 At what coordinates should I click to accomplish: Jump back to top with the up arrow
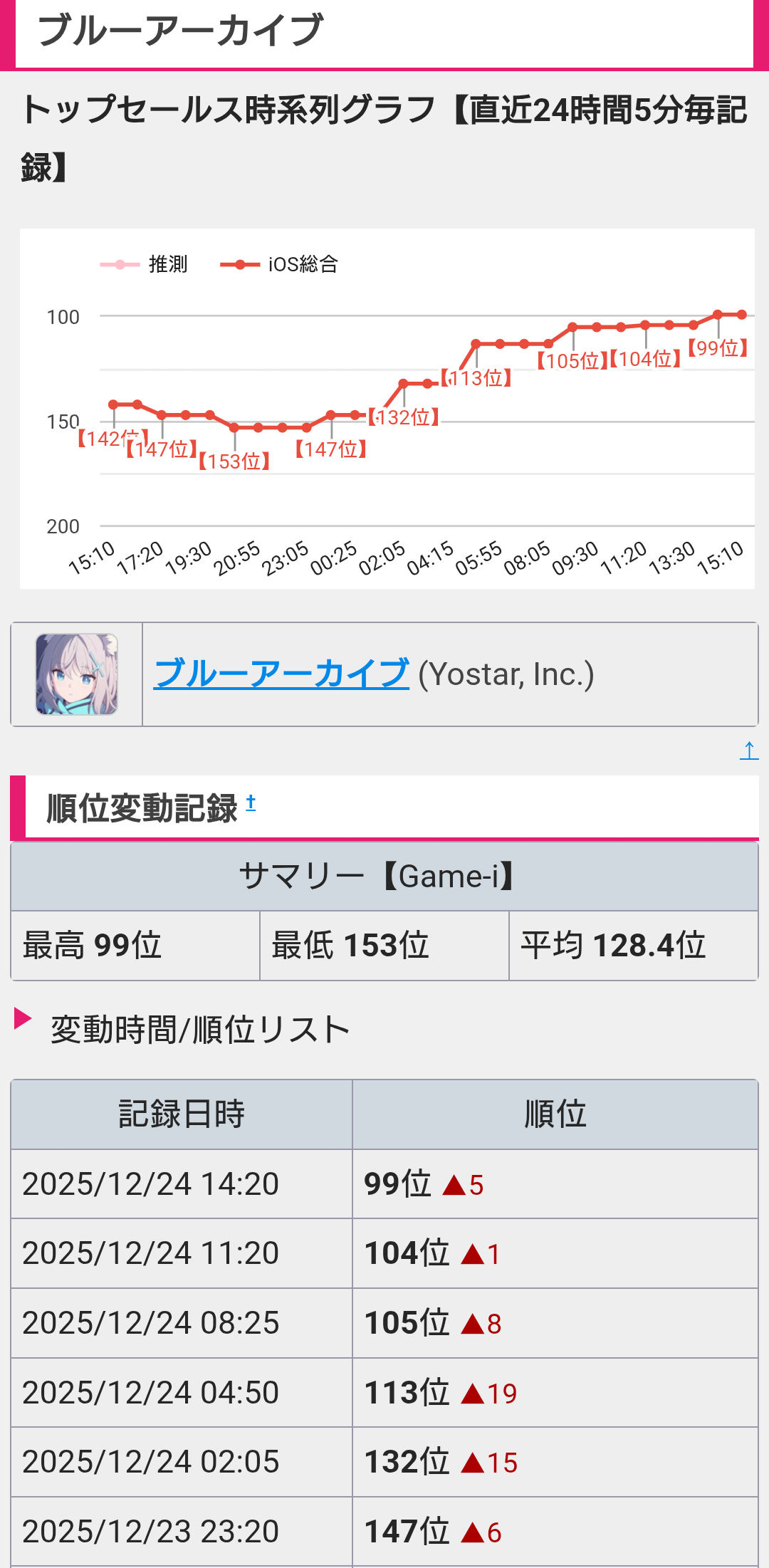pos(749,751)
